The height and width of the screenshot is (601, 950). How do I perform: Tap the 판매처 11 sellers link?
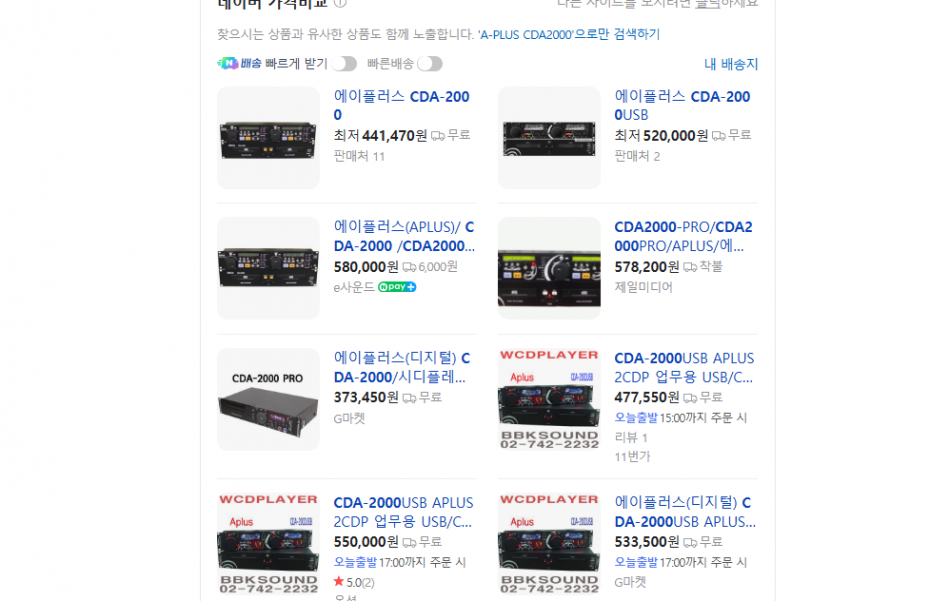(359, 156)
